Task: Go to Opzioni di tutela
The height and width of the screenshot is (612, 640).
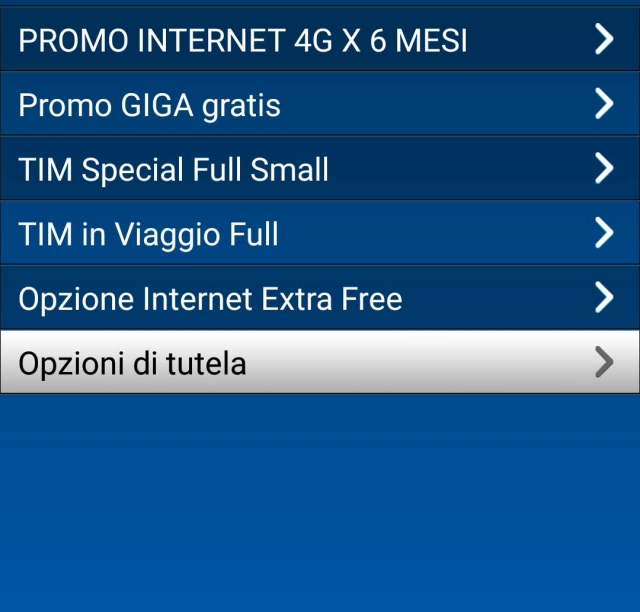Action: click(320, 362)
